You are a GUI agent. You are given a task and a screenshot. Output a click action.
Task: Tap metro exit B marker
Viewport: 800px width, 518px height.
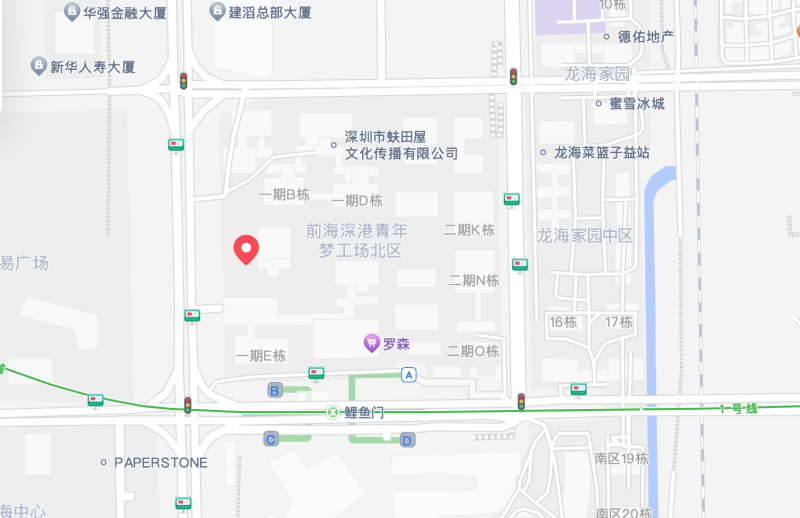point(274,390)
